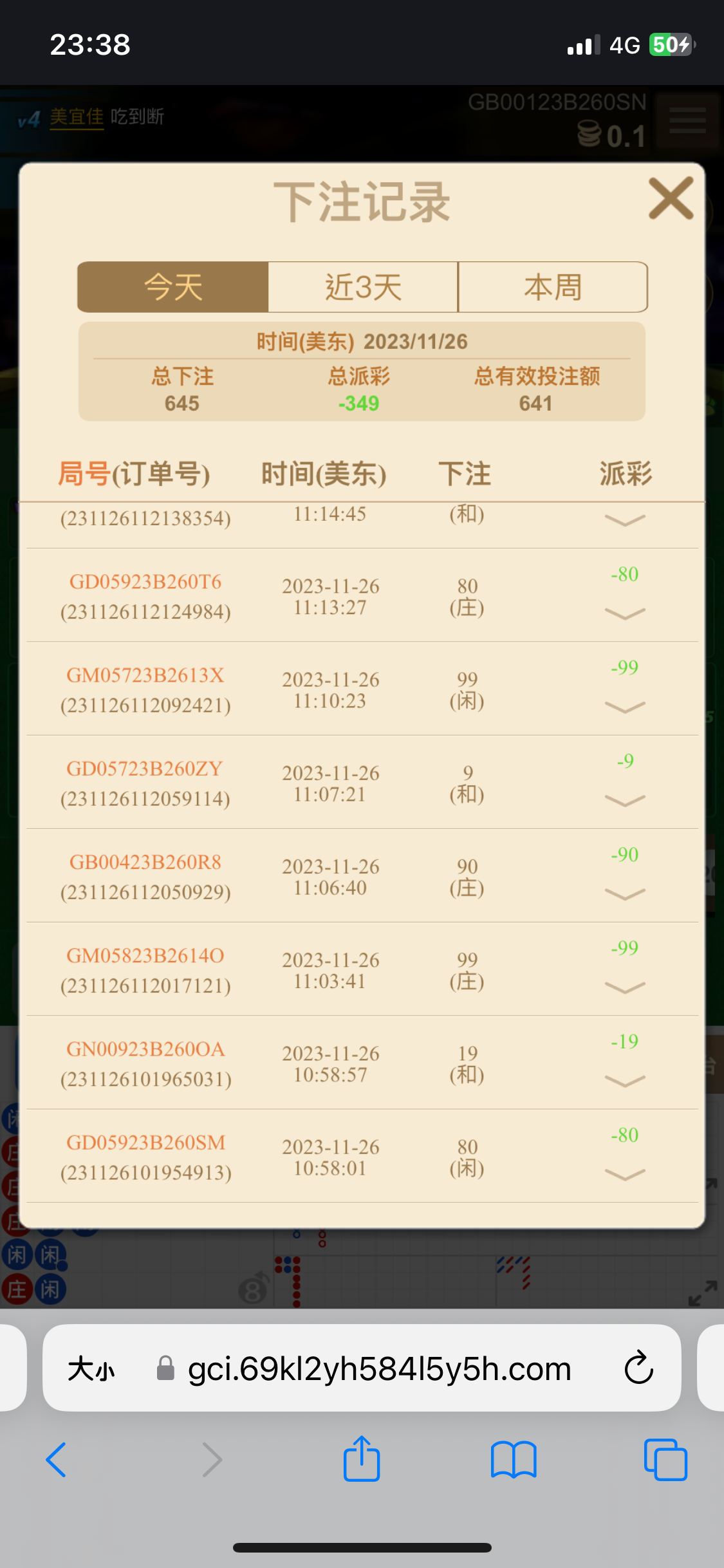Open the 大小 page settings menu
The width and height of the screenshot is (724, 1568).
(91, 1368)
